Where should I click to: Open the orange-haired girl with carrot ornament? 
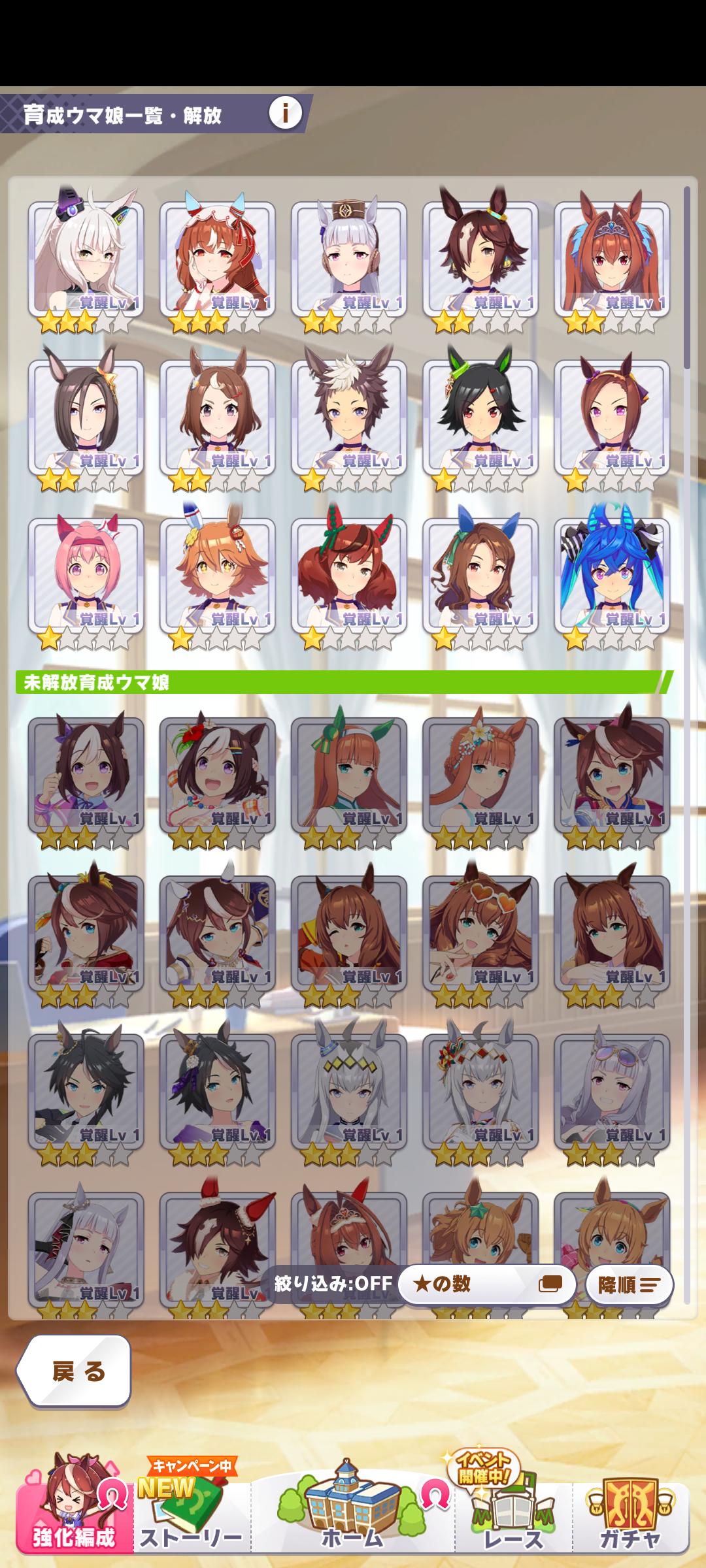[217, 575]
